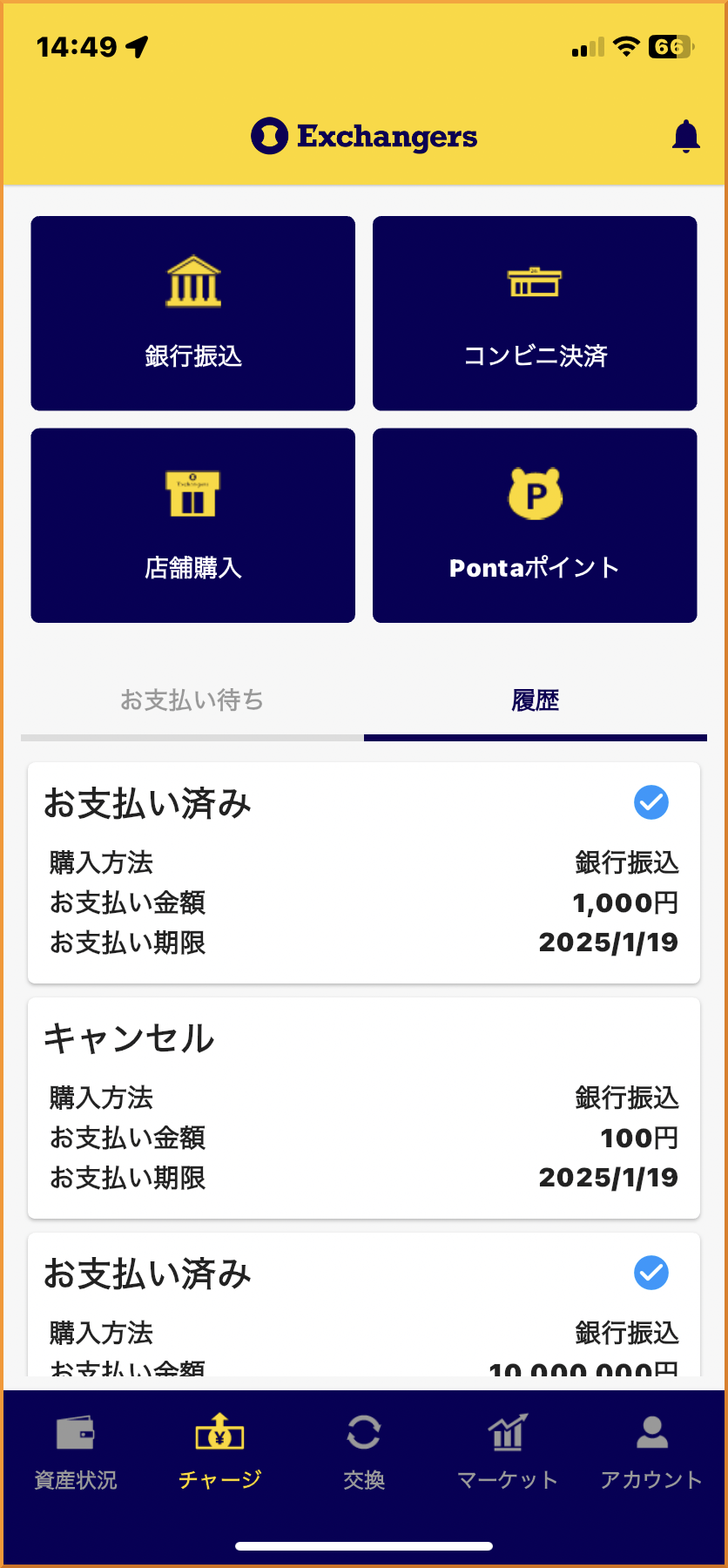This screenshot has height=1568, width=728.
Task: Go to 資産状況 assets tab
Action: click(x=76, y=1451)
